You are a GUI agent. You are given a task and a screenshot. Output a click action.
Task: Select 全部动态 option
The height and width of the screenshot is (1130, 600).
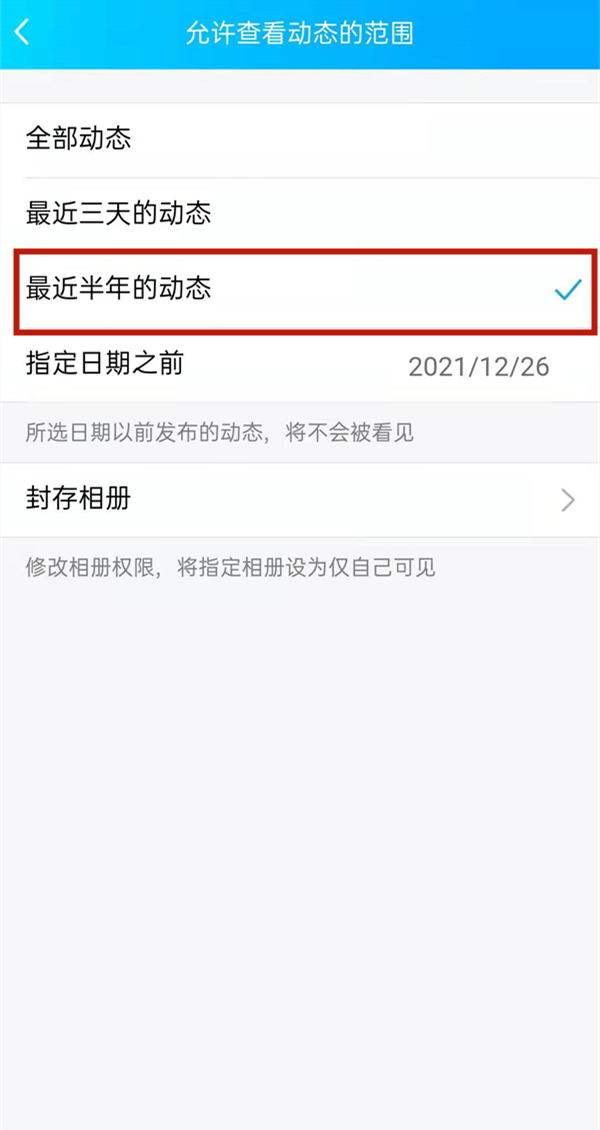(x=300, y=139)
